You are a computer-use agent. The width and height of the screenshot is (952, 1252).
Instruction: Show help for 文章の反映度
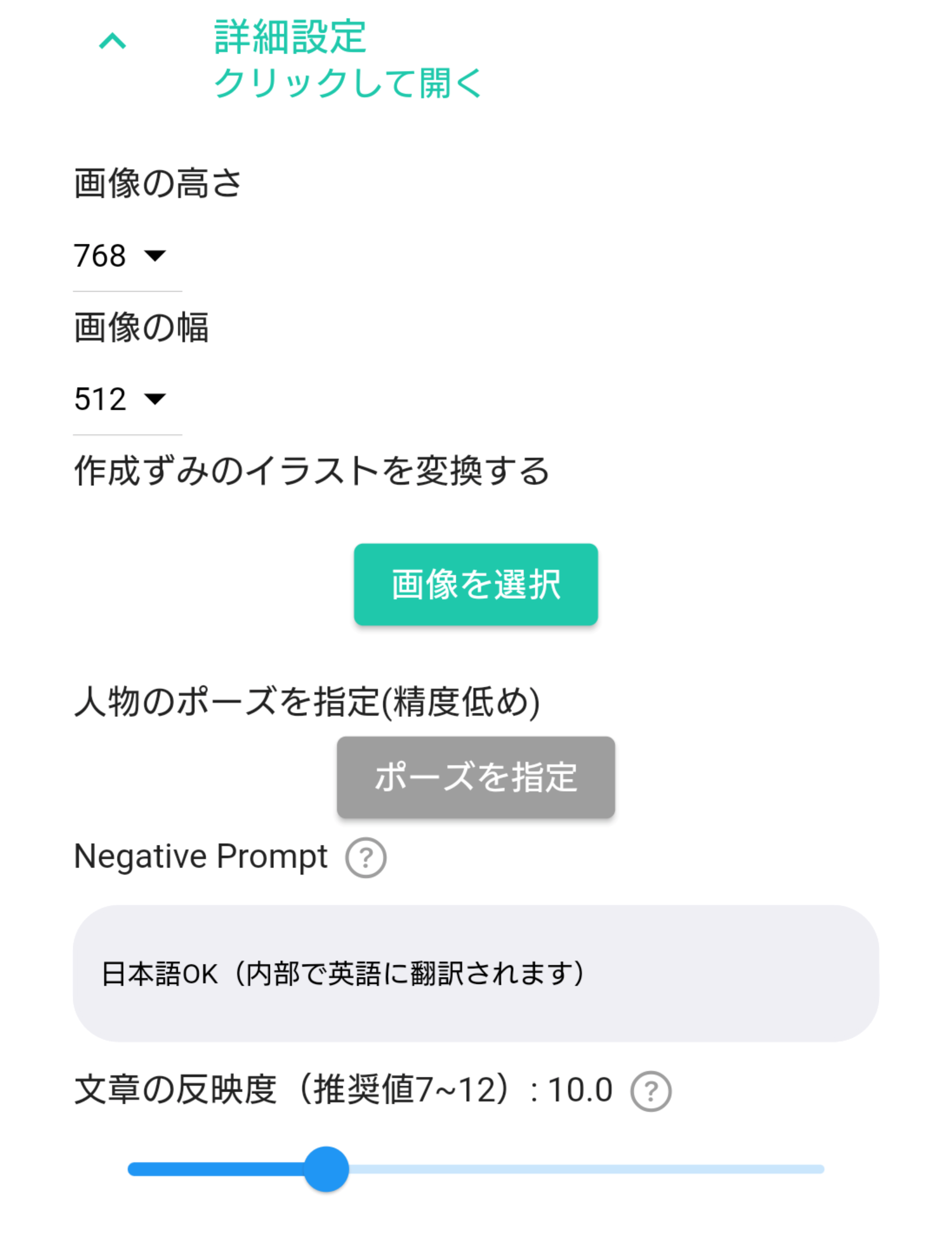650,1092
